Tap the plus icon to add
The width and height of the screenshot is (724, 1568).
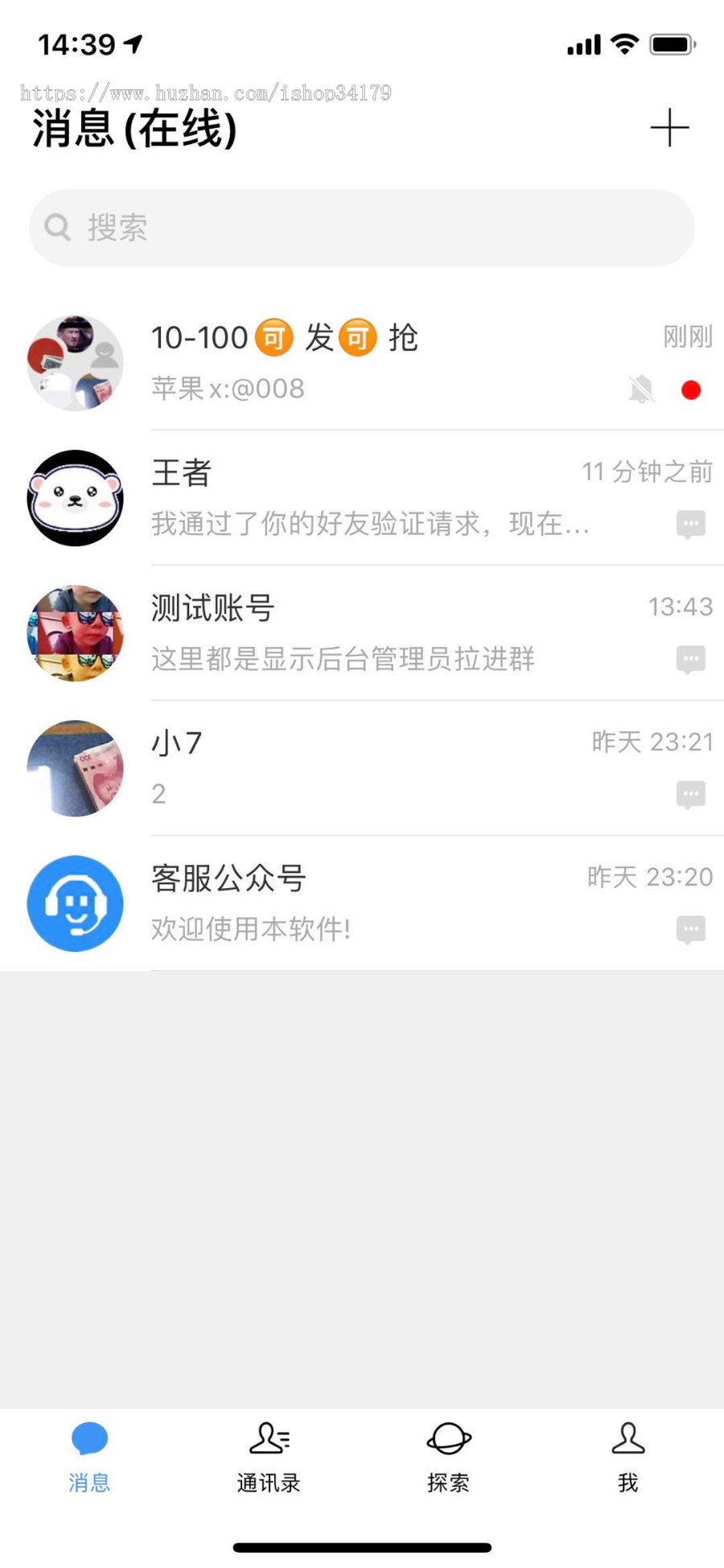[669, 129]
